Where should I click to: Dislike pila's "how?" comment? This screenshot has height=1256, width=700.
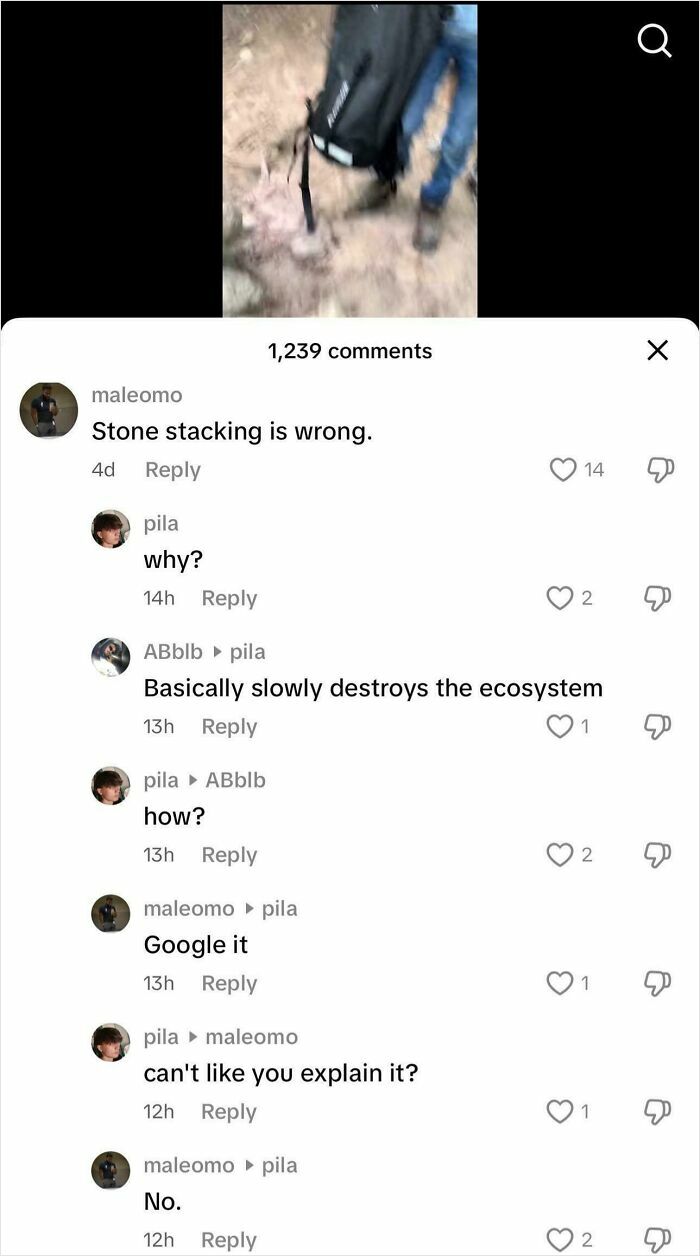tap(658, 854)
